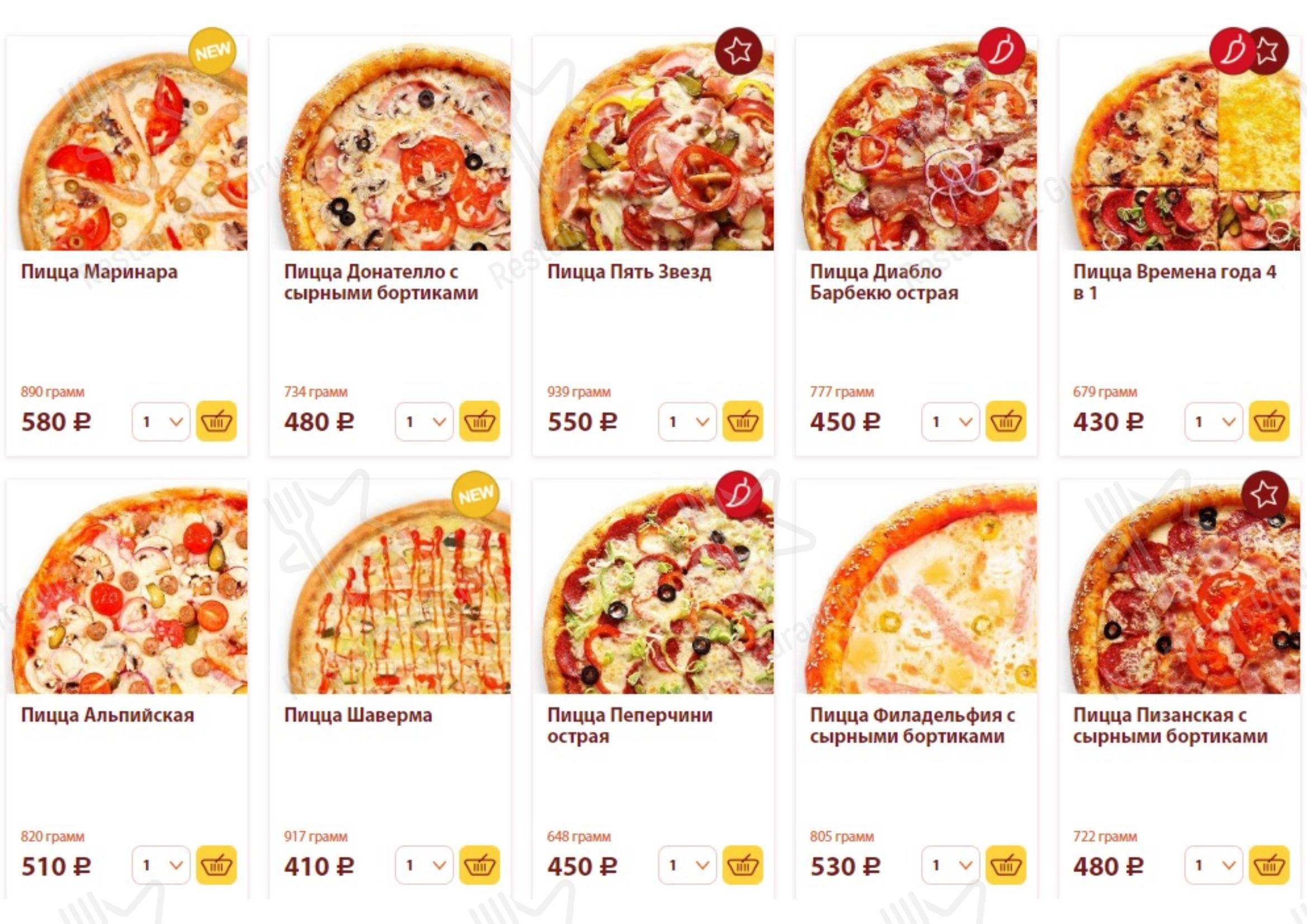Viewport: 1307px width, 924px height.
Task: Change quantity for Пицца Филадельфия
Action: pos(950,865)
